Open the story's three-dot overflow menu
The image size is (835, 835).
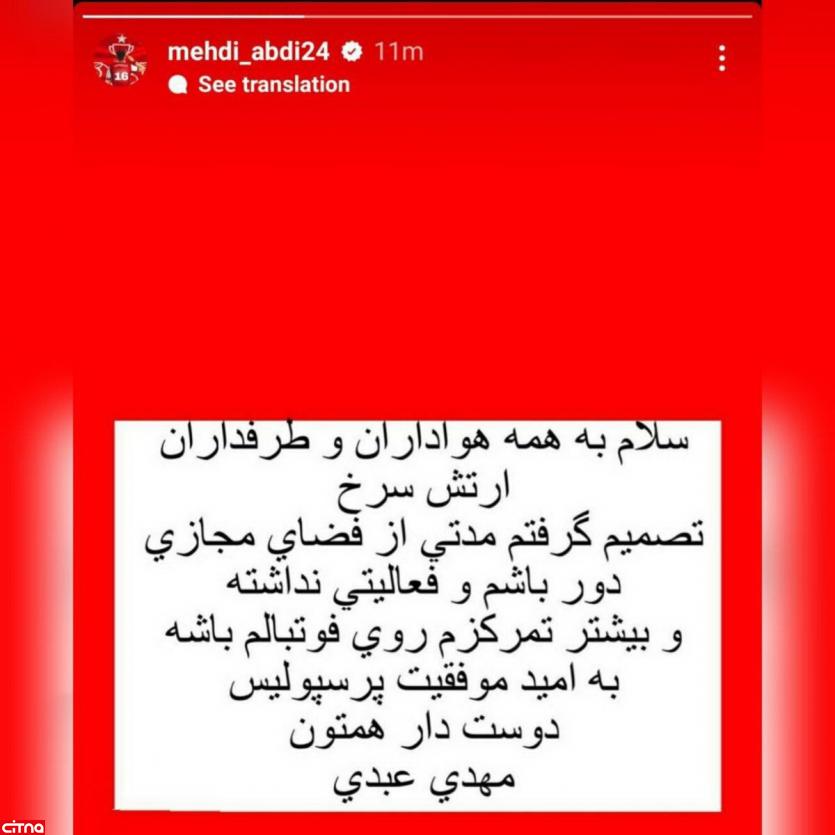(x=721, y=60)
